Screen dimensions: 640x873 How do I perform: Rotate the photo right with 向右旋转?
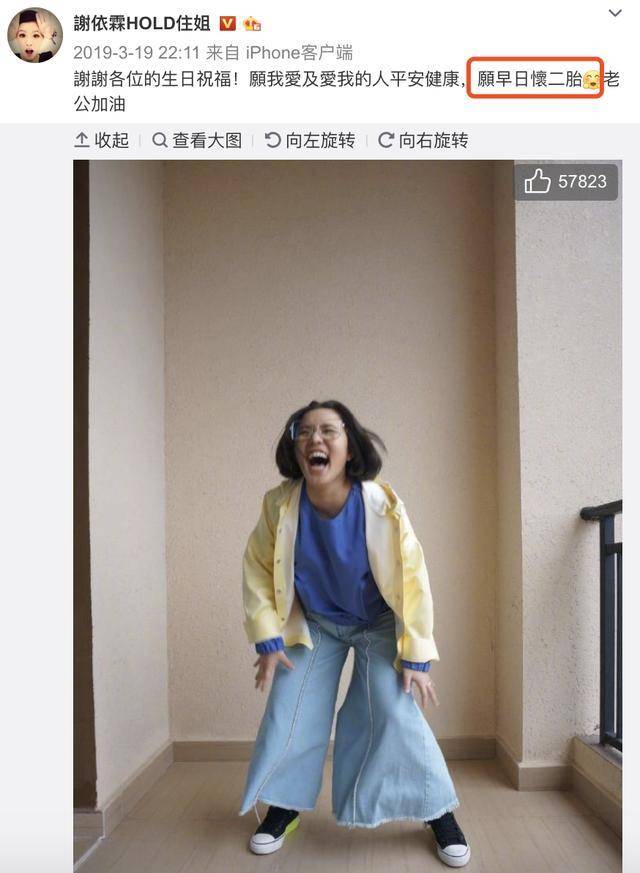tap(423, 141)
